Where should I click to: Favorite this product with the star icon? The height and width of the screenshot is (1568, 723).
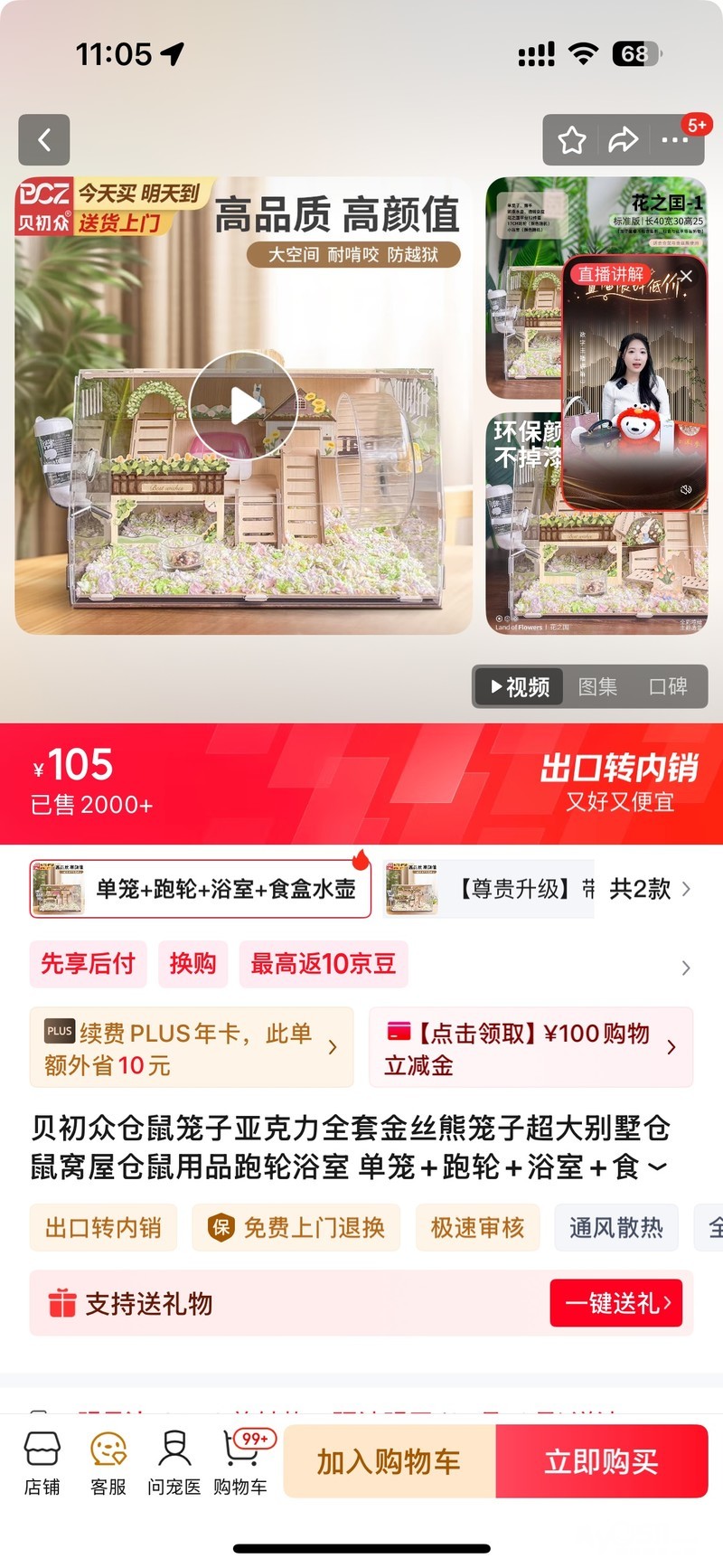(x=571, y=140)
